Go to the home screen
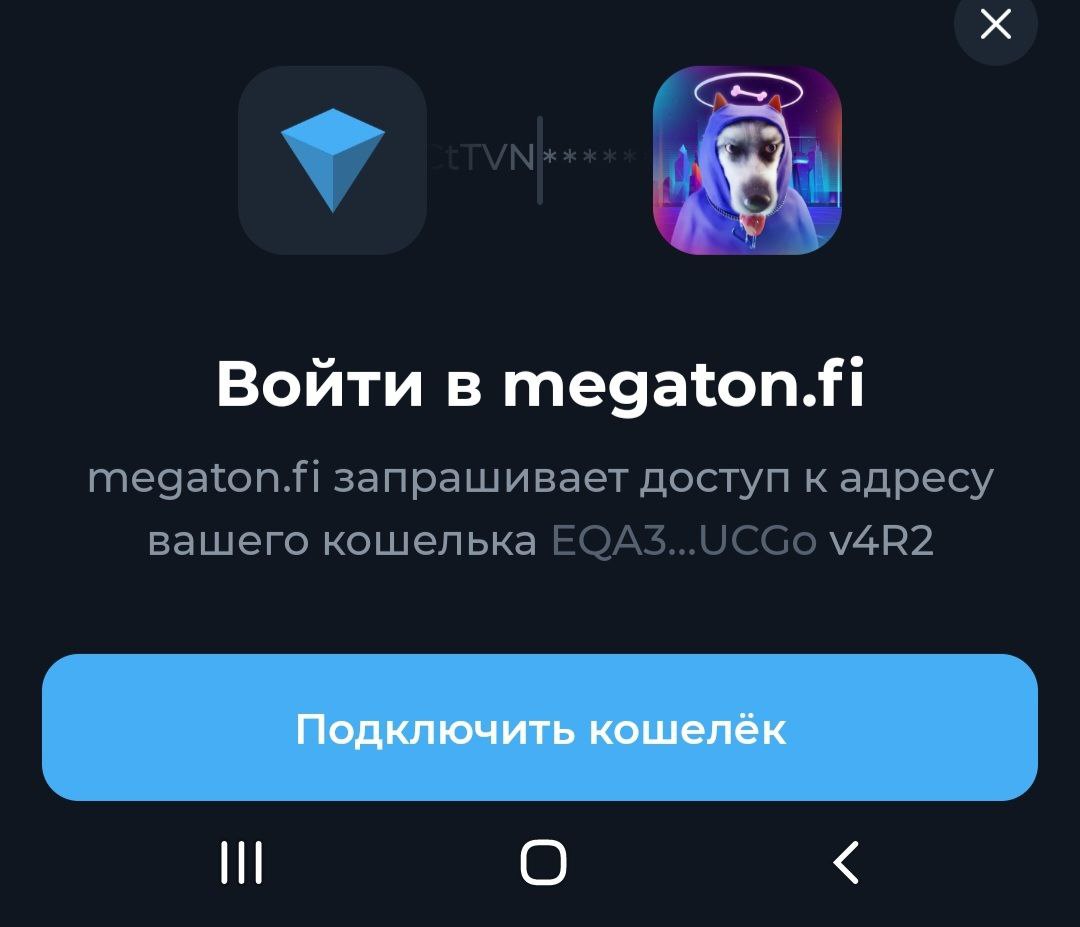Screen dimensions: 1080x927 (x=543, y=862)
